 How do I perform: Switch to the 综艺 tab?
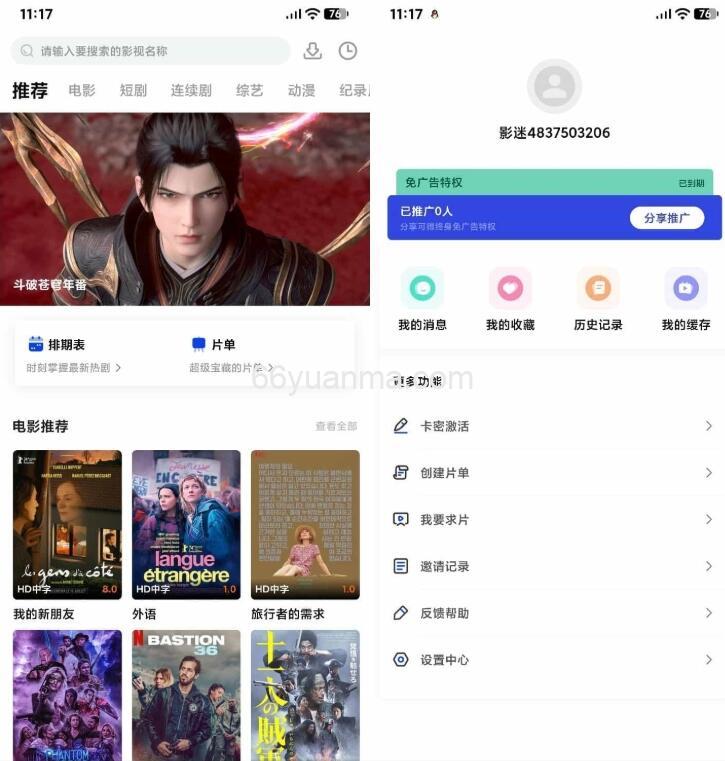click(249, 90)
